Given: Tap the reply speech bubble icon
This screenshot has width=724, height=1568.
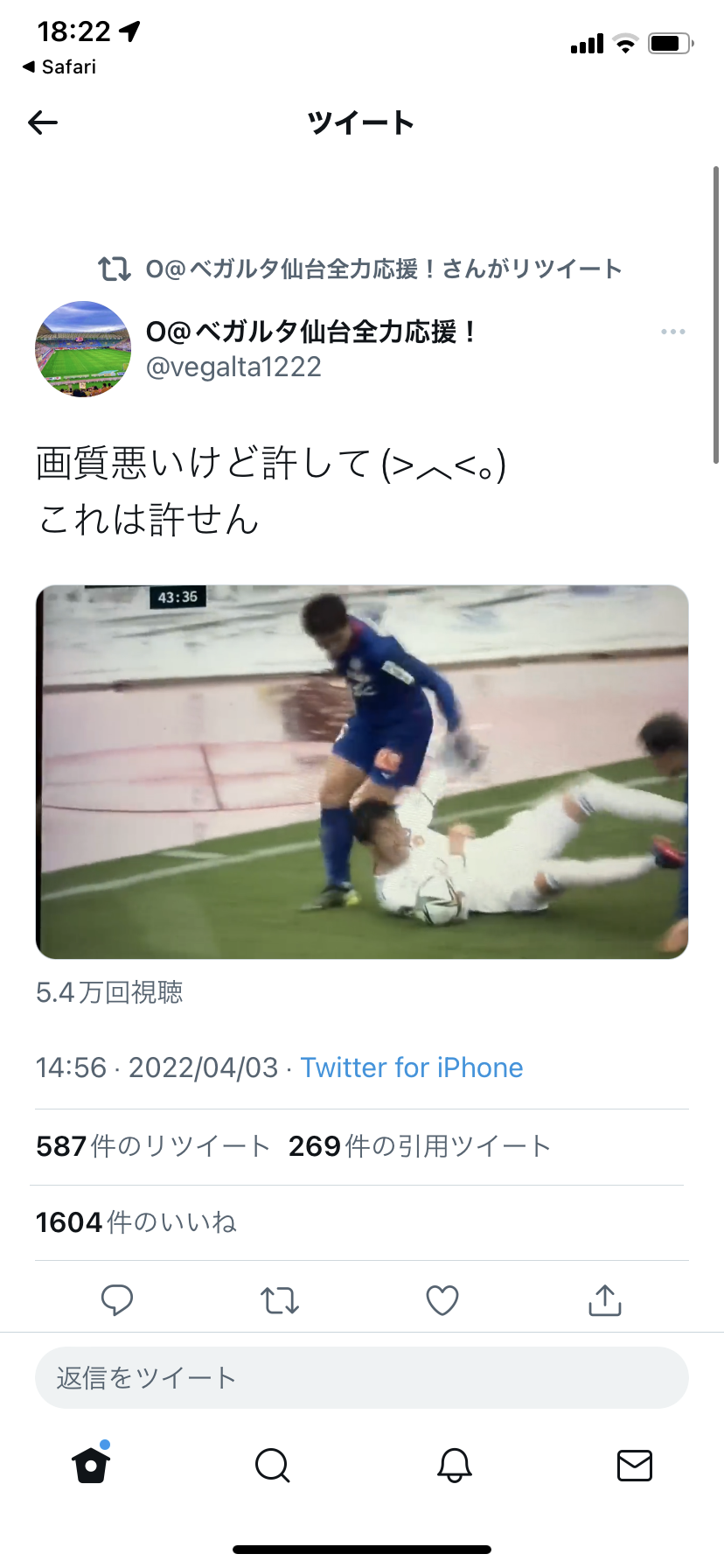Looking at the screenshot, I should [117, 1300].
